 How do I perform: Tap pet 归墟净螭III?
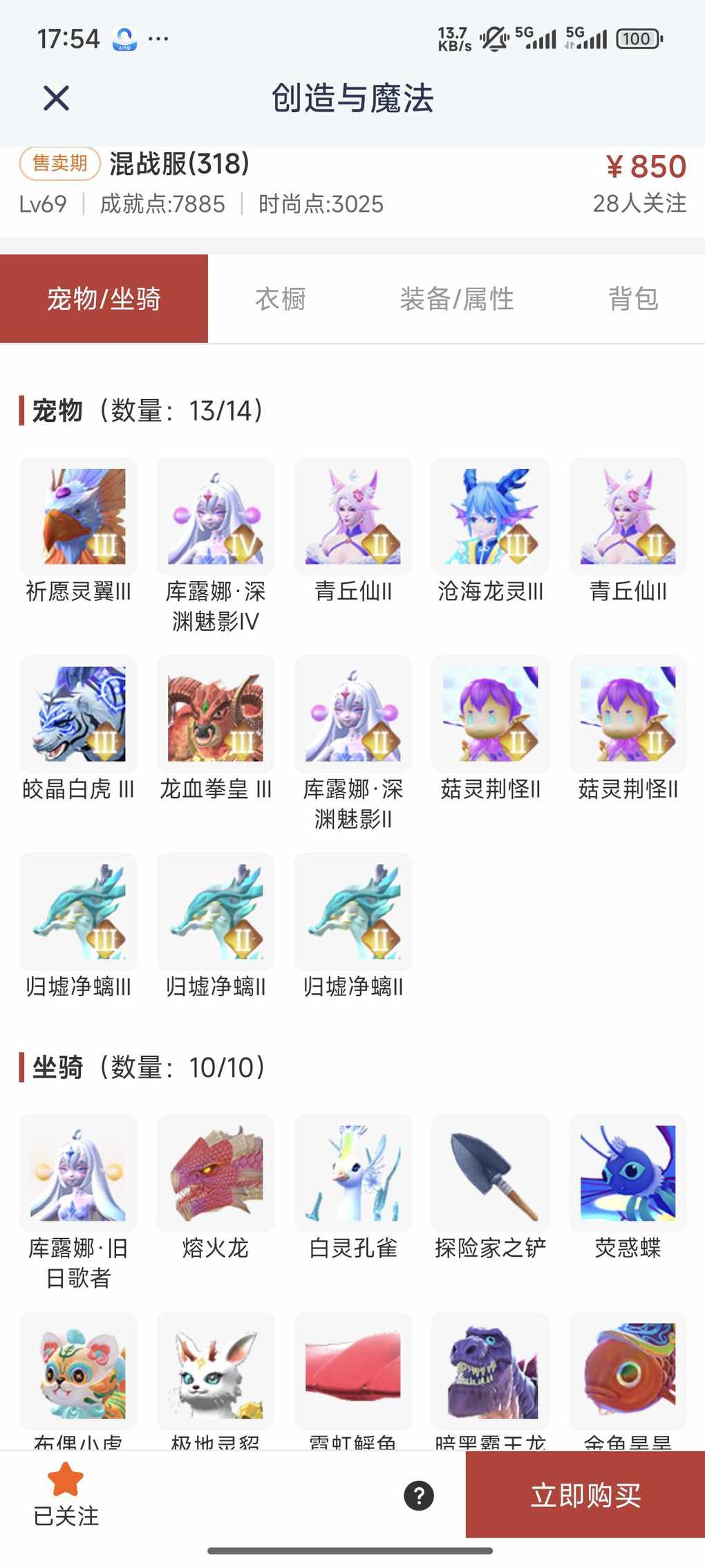tap(78, 912)
